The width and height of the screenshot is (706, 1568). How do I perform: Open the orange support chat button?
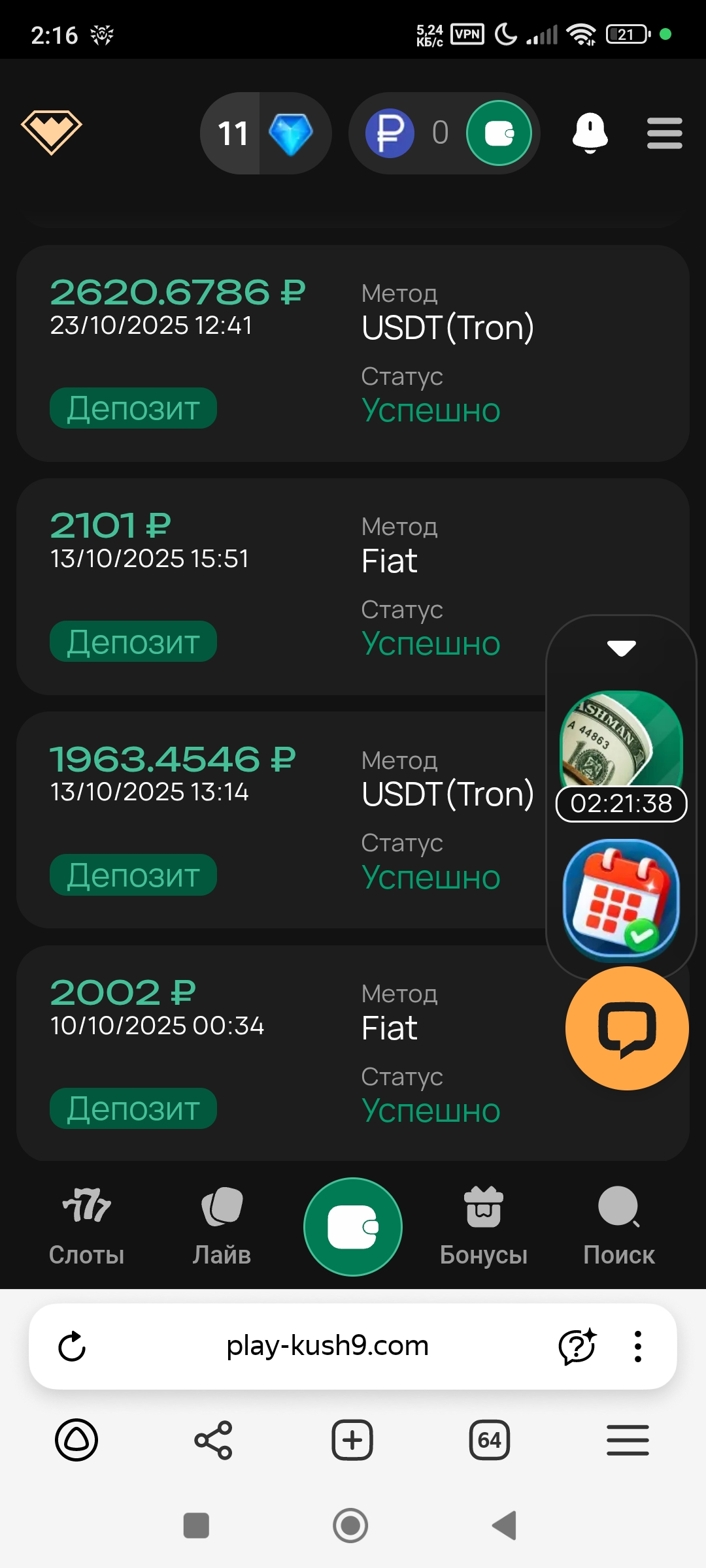click(x=626, y=1028)
